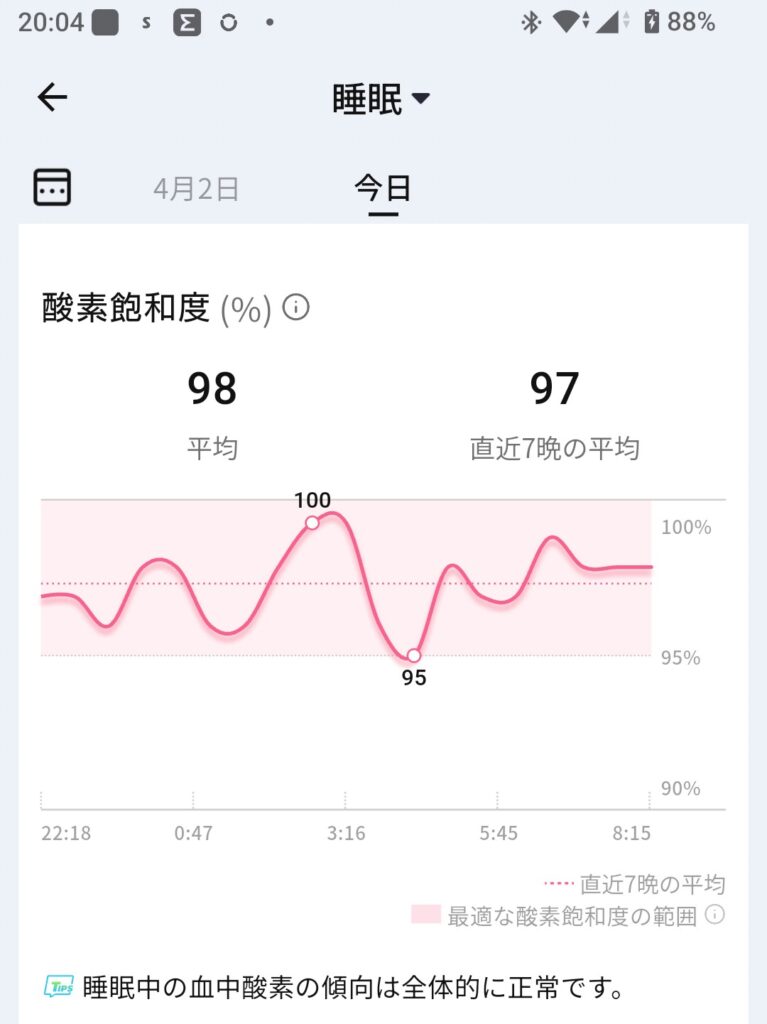Go back using the arrow icon
Viewport: 767px width, 1024px height.
point(52,97)
